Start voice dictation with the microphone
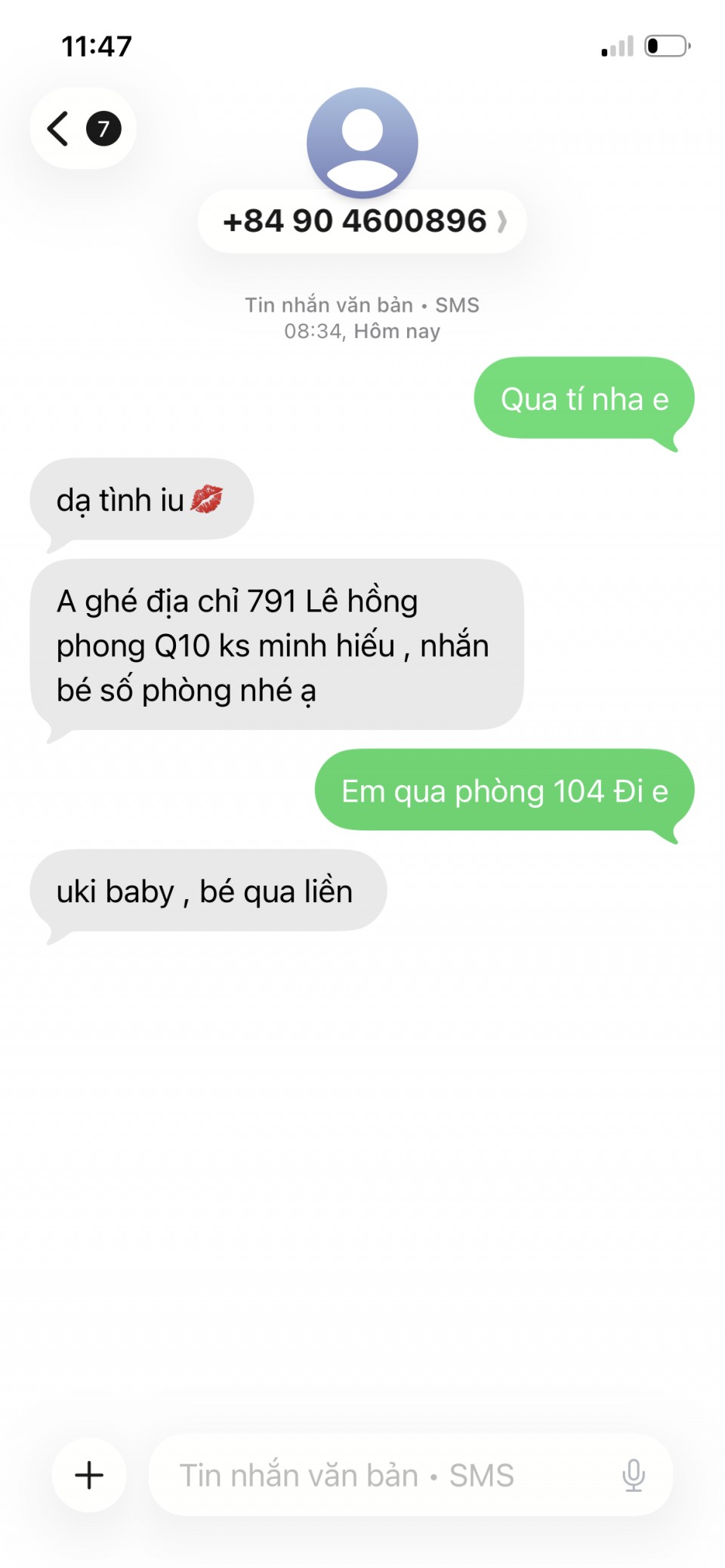Image resolution: width=725 pixels, height=1568 pixels. (633, 1474)
